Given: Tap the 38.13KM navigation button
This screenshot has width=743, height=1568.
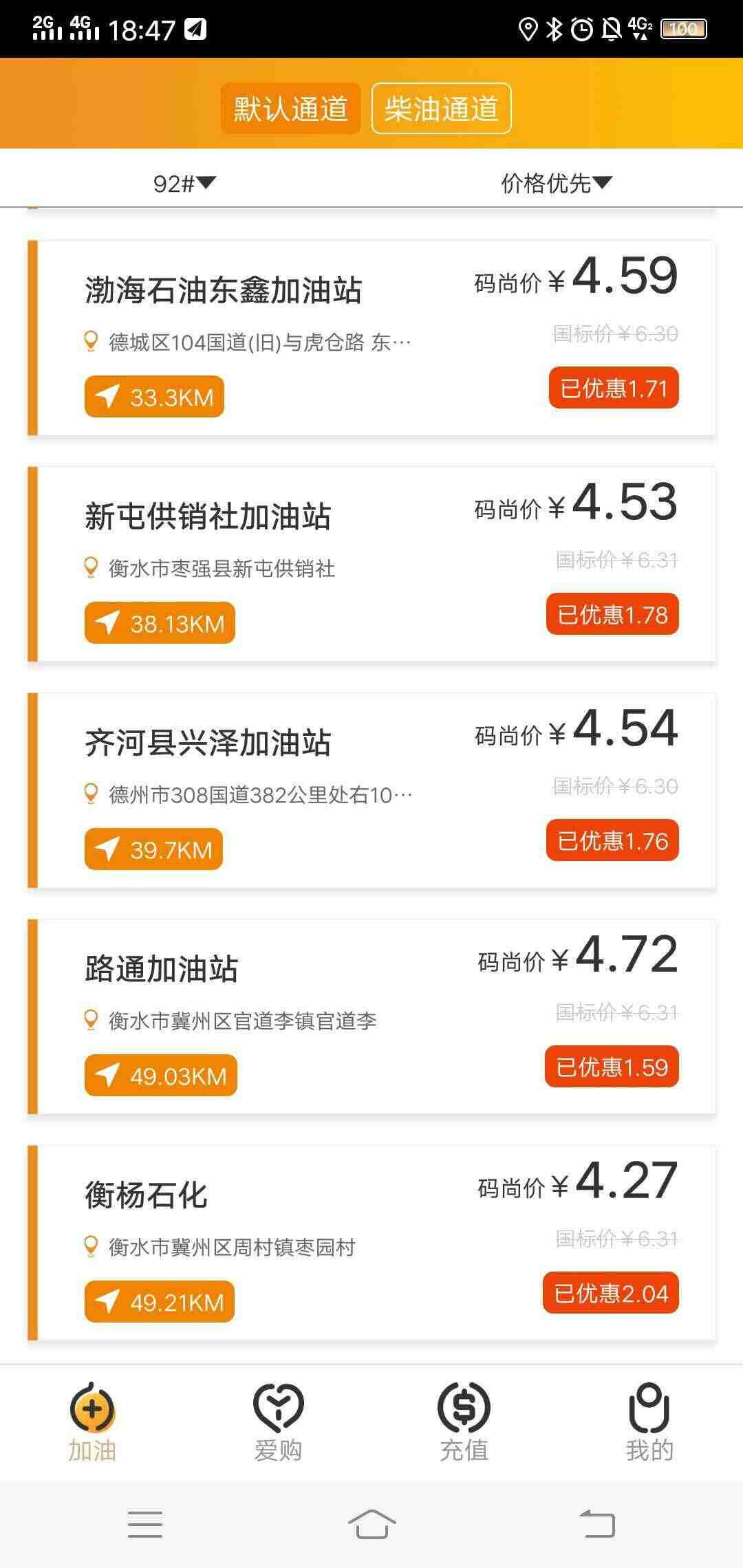Looking at the screenshot, I should (160, 623).
